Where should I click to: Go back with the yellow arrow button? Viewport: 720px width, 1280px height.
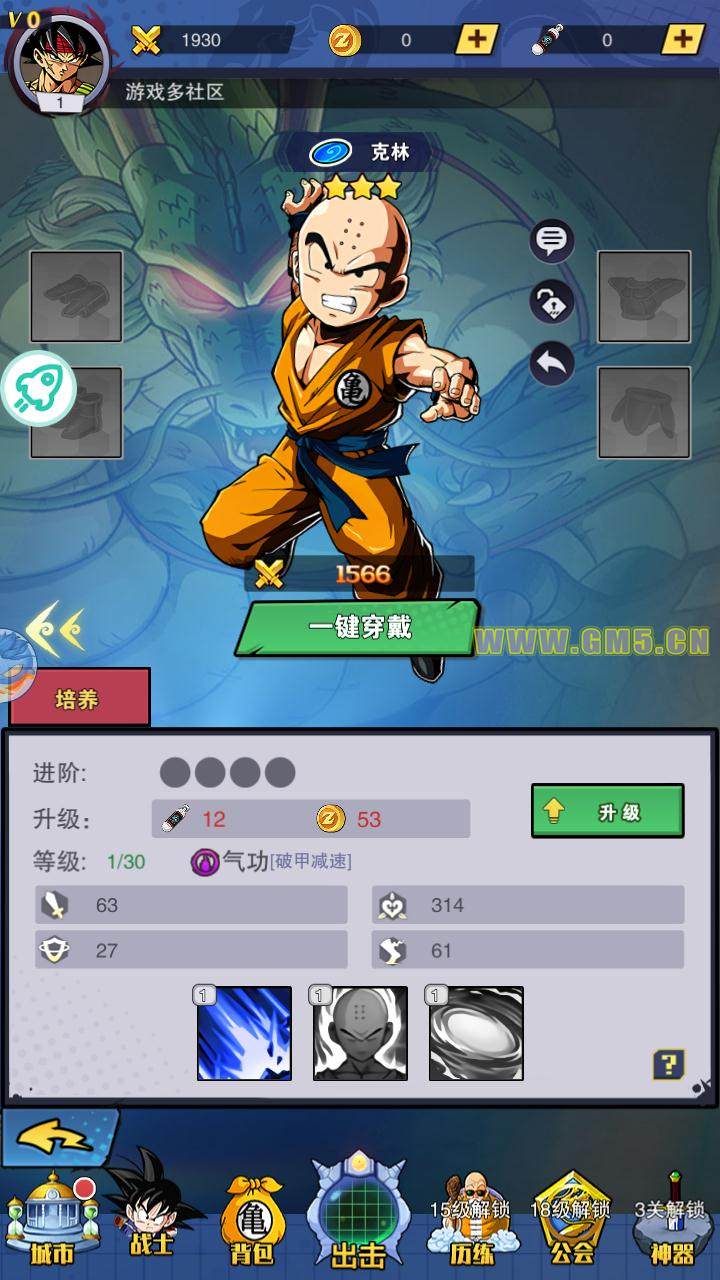(x=56, y=1138)
